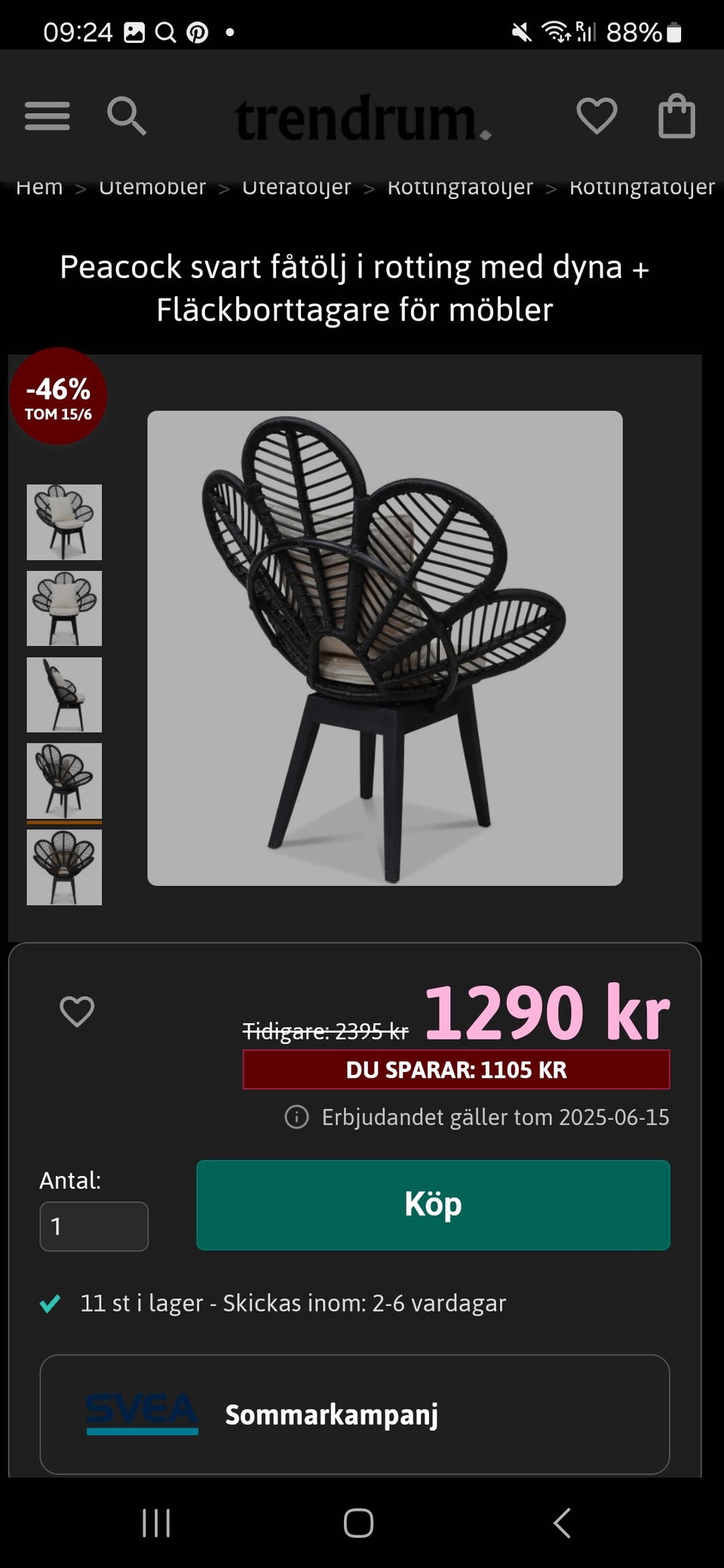
Task: Enlarge the main Peacock chair image
Action: click(385, 648)
